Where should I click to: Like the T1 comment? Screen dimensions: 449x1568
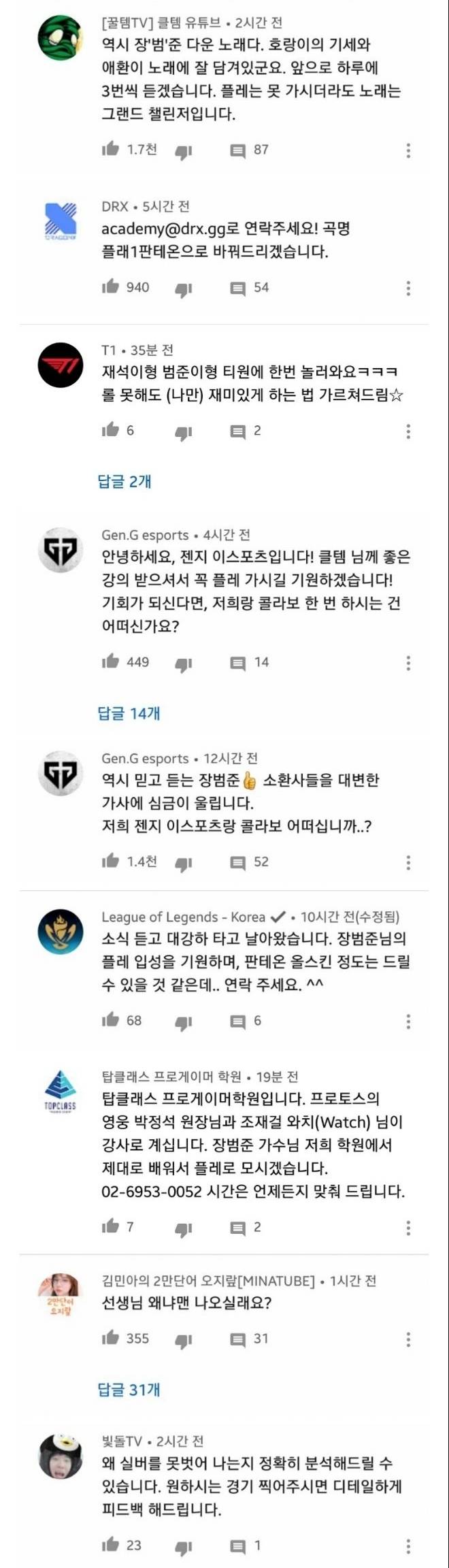(x=110, y=429)
